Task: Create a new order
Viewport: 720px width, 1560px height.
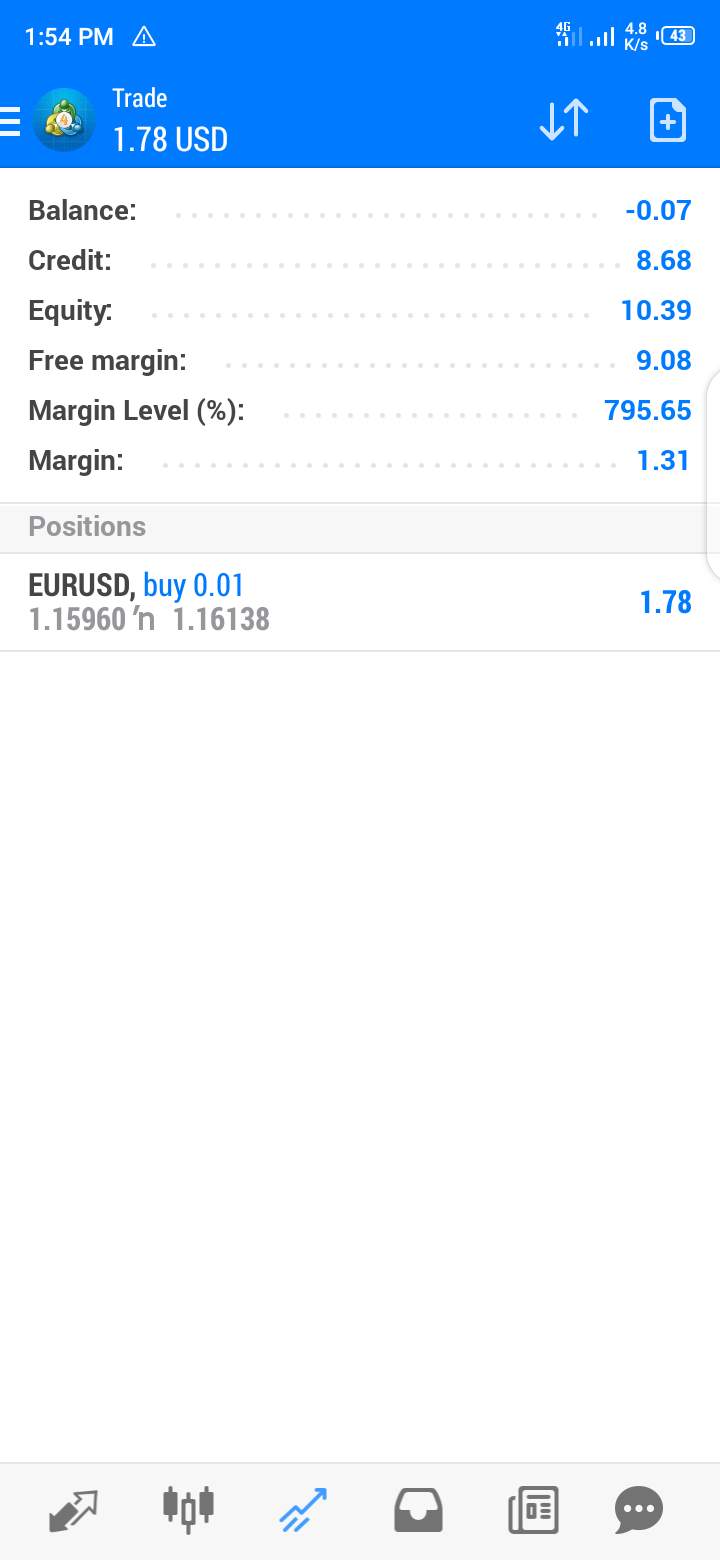Action: 667,120
